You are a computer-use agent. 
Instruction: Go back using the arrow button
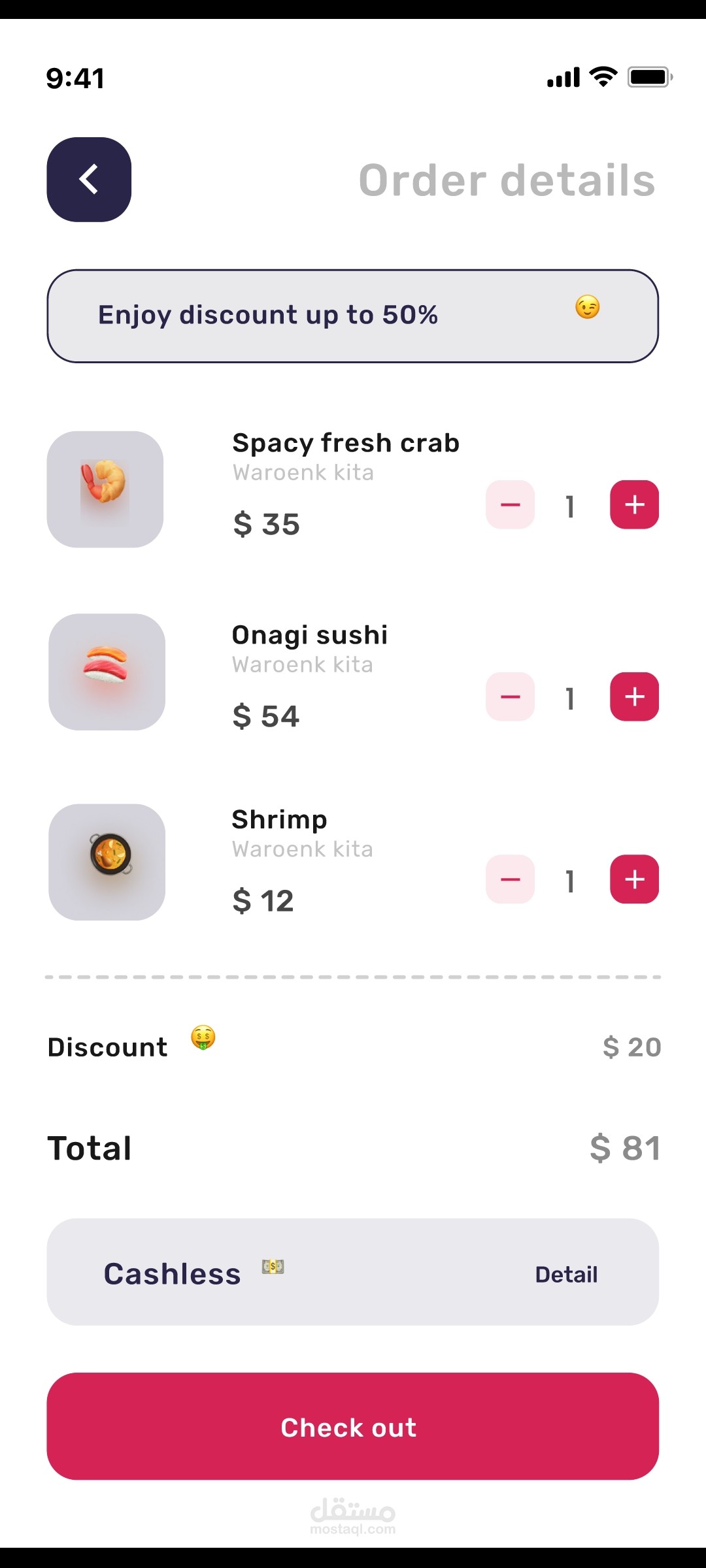[x=89, y=180]
